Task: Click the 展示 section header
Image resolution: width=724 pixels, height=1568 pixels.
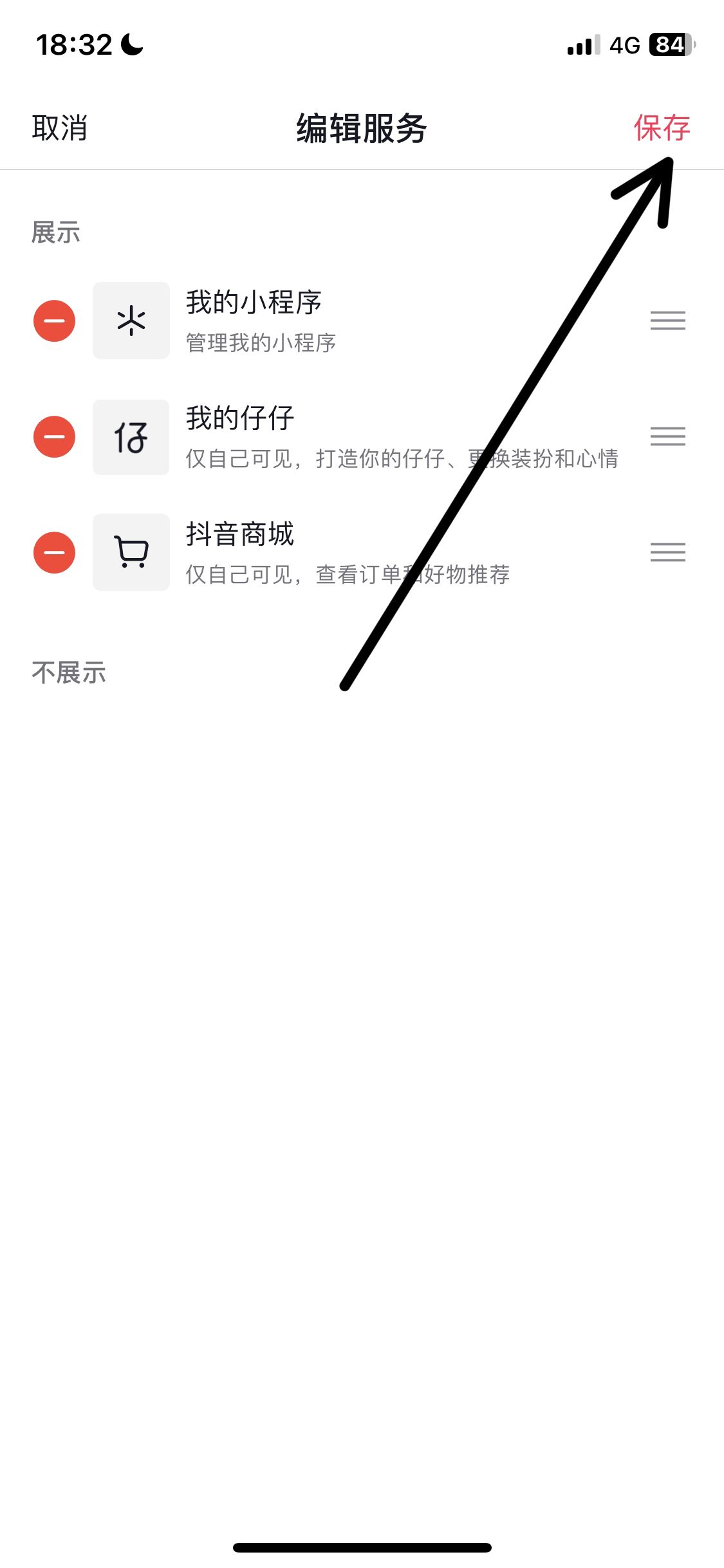Action: pos(55,233)
